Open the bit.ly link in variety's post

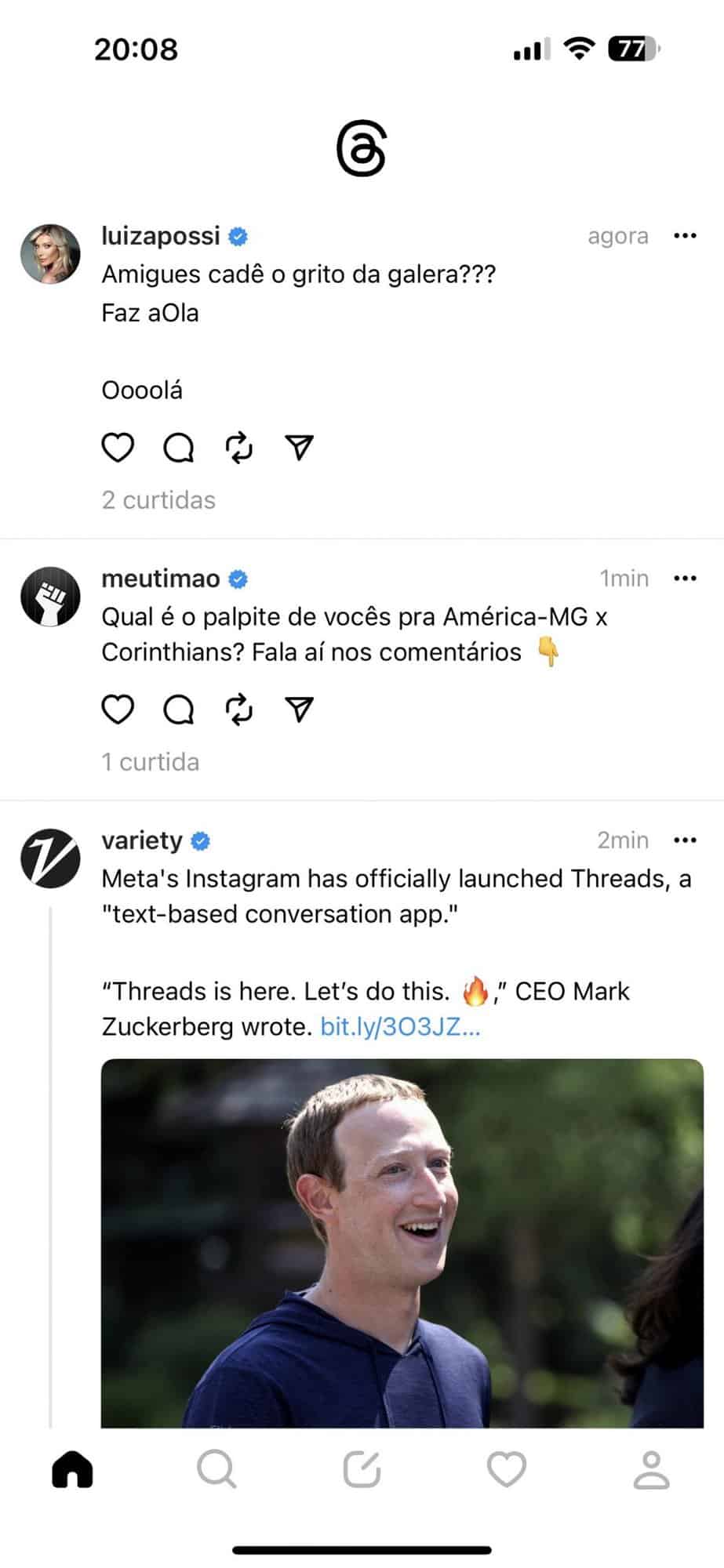[400, 1027]
